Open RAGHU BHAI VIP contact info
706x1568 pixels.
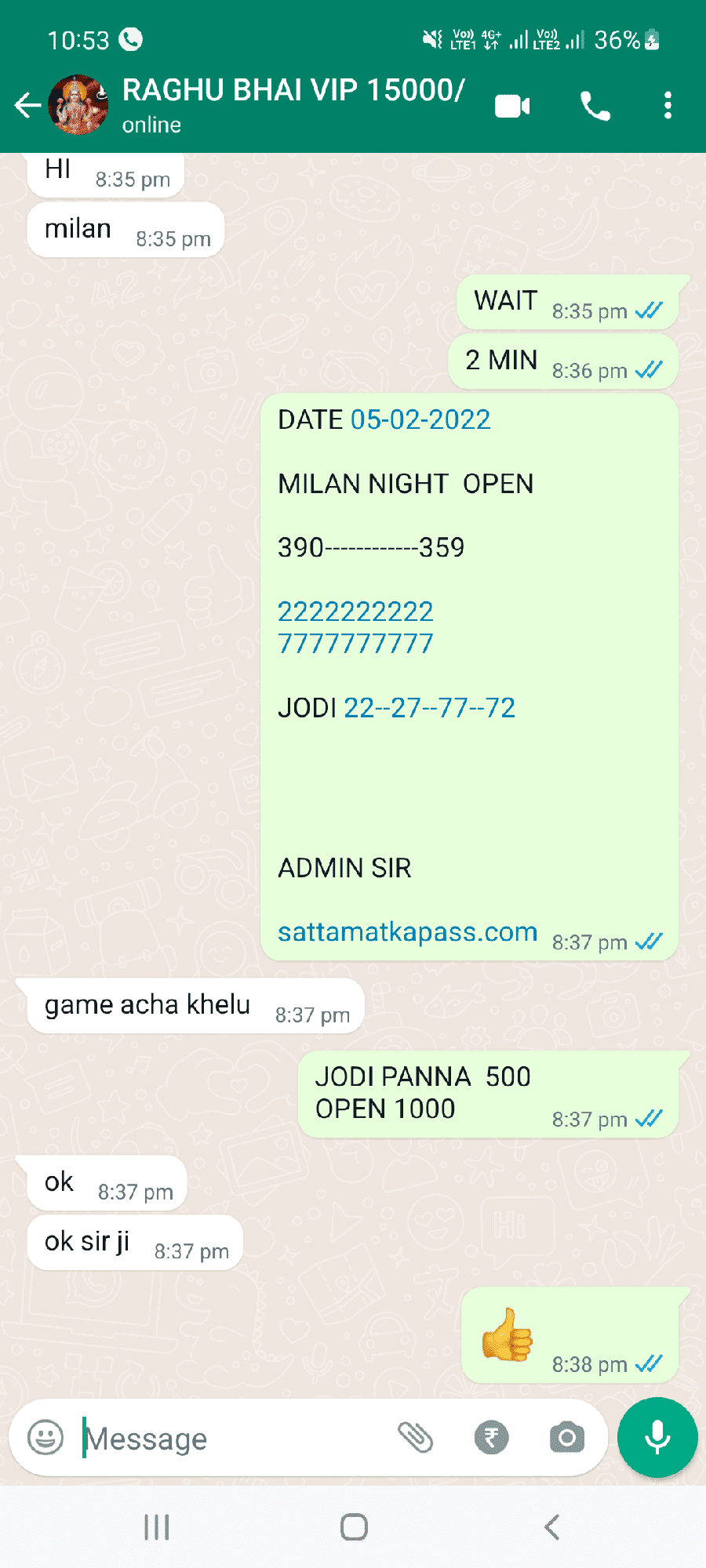tap(293, 105)
